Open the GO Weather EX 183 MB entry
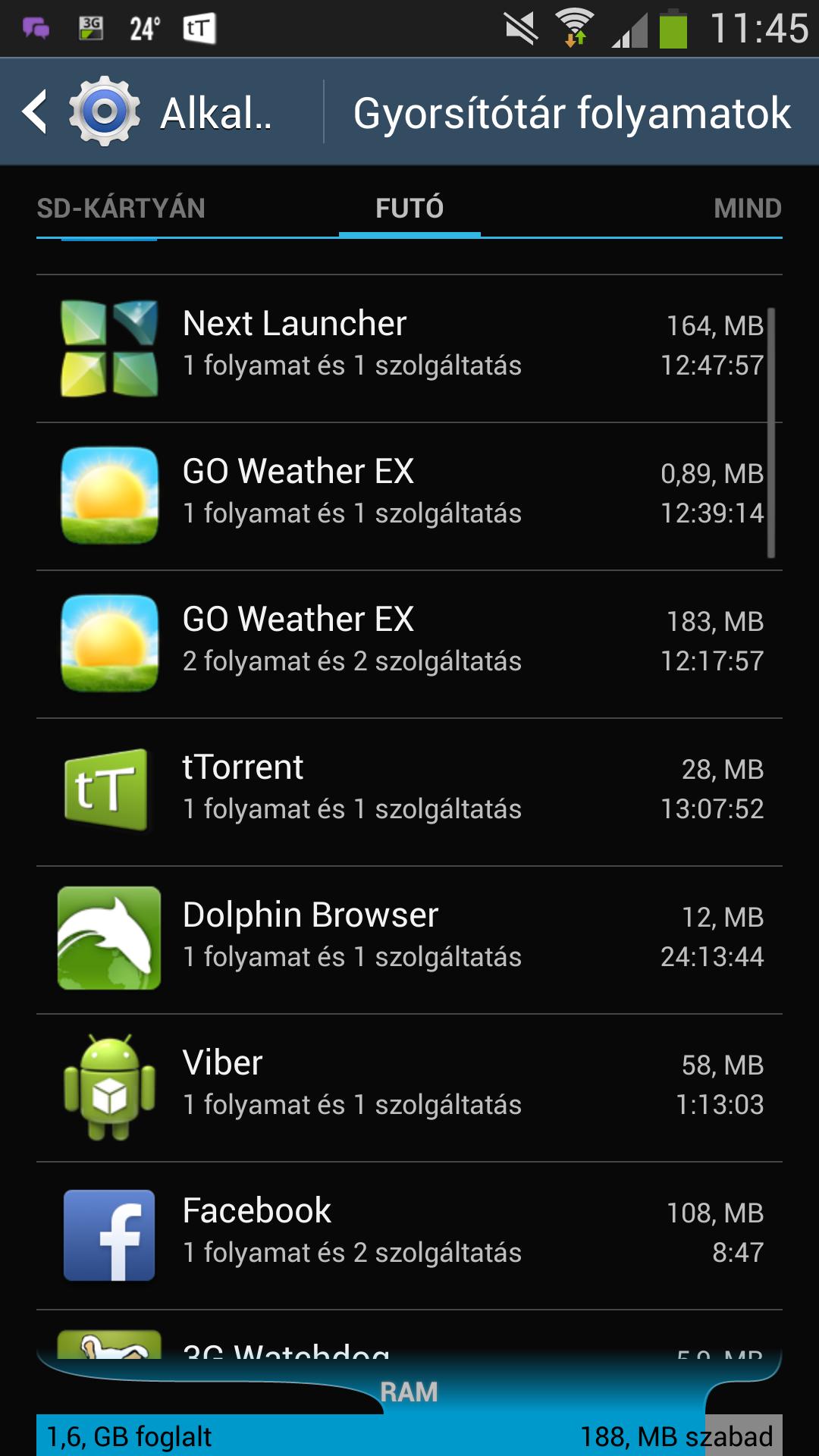The image size is (819, 1456). point(409,644)
